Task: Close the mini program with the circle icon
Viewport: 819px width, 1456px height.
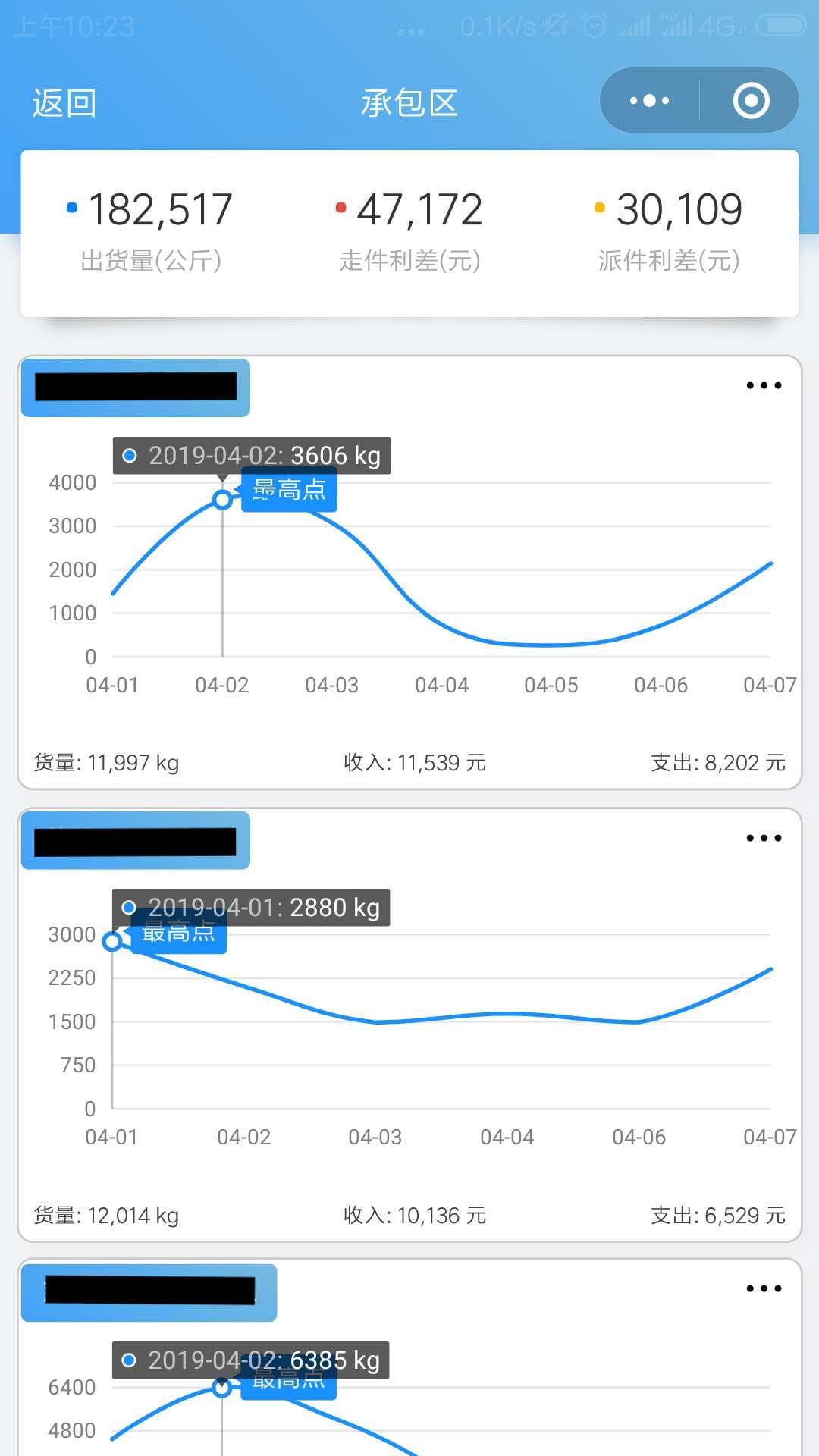Action: [x=751, y=101]
